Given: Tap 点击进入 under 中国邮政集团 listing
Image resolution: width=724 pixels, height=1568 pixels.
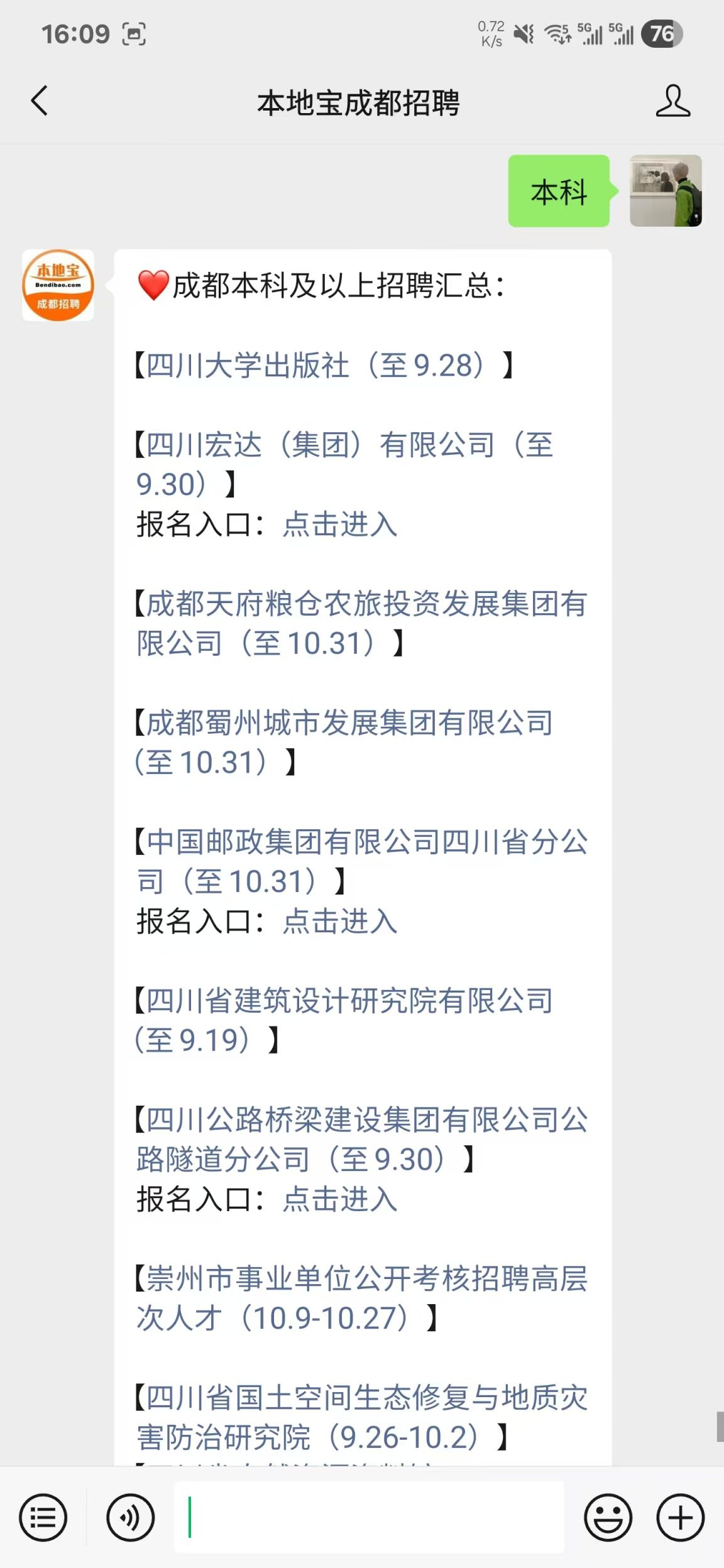Looking at the screenshot, I should 340,922.
